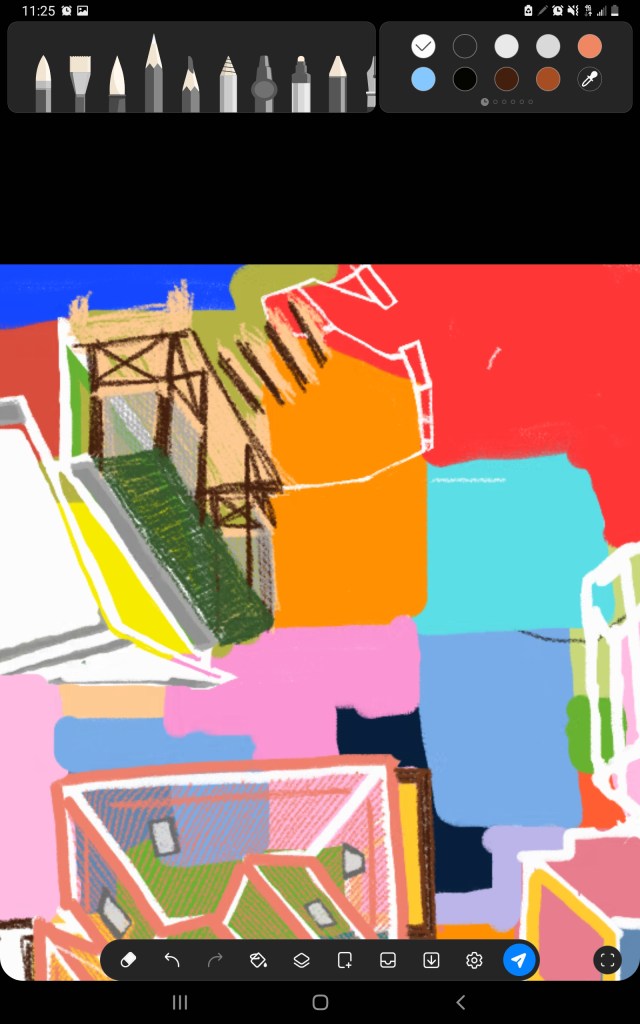Pick the salmon orange color swatch
The width and height of the screenshot is (640, 1024).
point(590,46)
